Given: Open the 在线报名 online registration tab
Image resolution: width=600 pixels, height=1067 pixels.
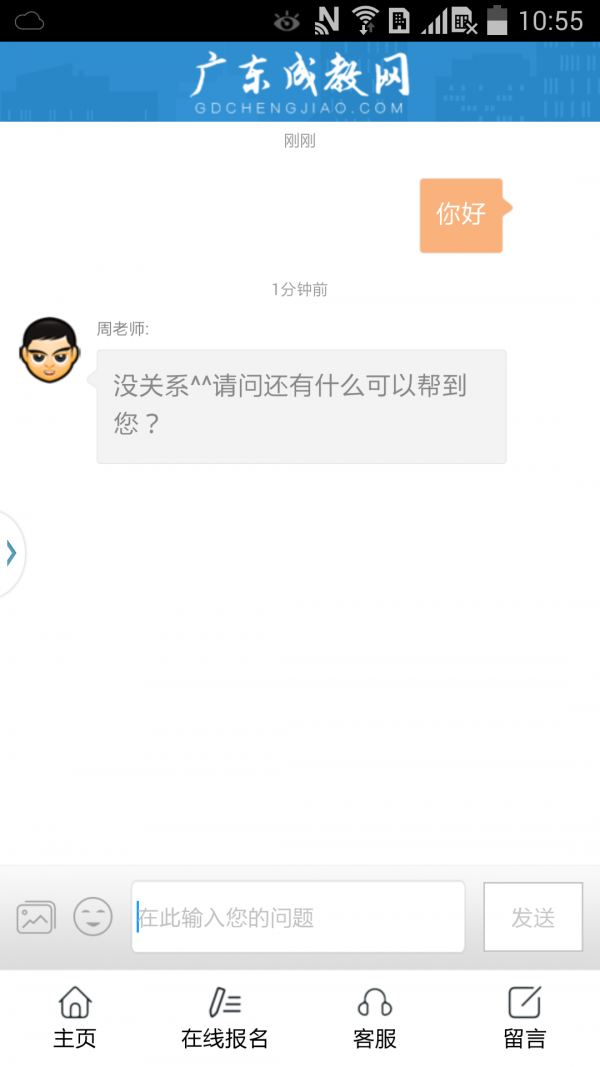Looking at the screenshot, I should click(225, 1018).
